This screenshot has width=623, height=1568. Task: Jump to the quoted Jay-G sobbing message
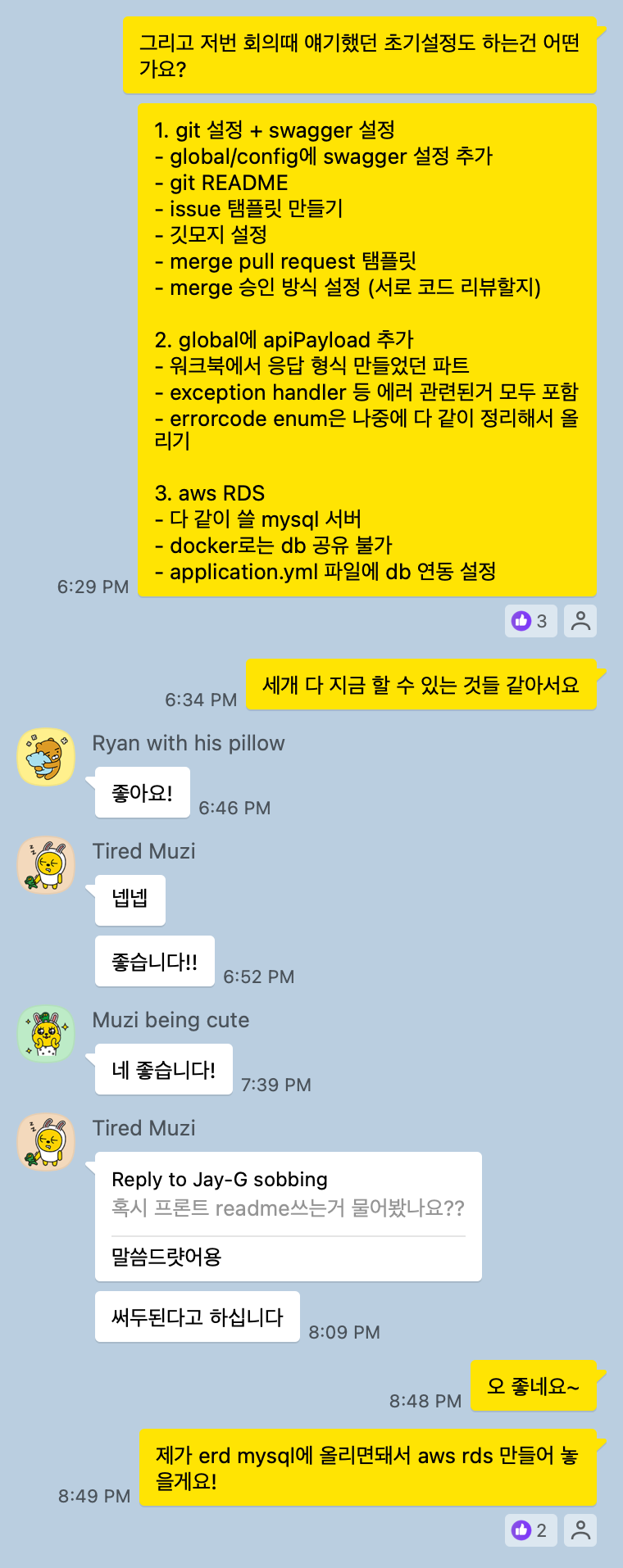click(x=288, y=1194)
